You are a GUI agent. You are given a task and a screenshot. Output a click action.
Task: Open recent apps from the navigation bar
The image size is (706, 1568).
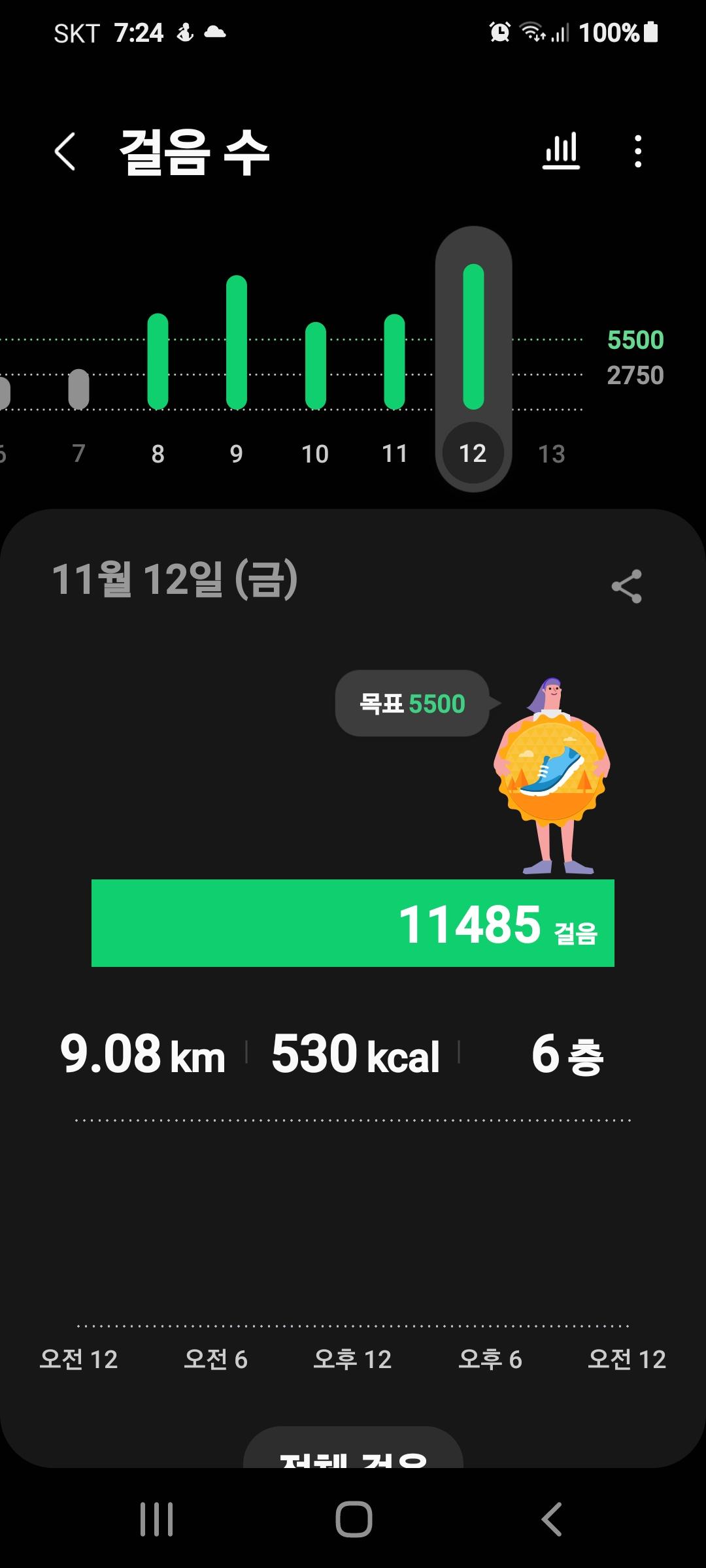pyautogui.click(x=157, y=1519)
